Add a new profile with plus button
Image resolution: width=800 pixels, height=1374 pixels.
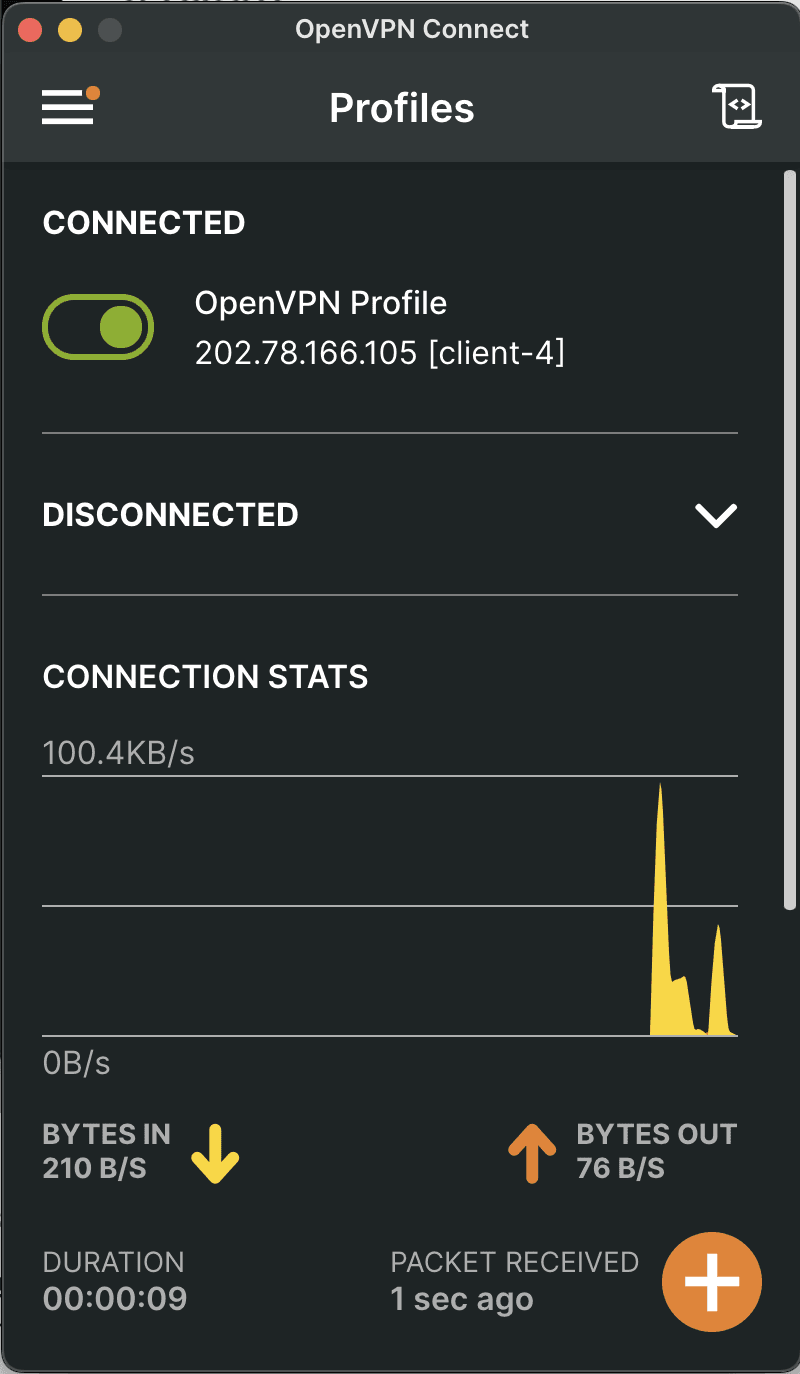point(712,1283)
